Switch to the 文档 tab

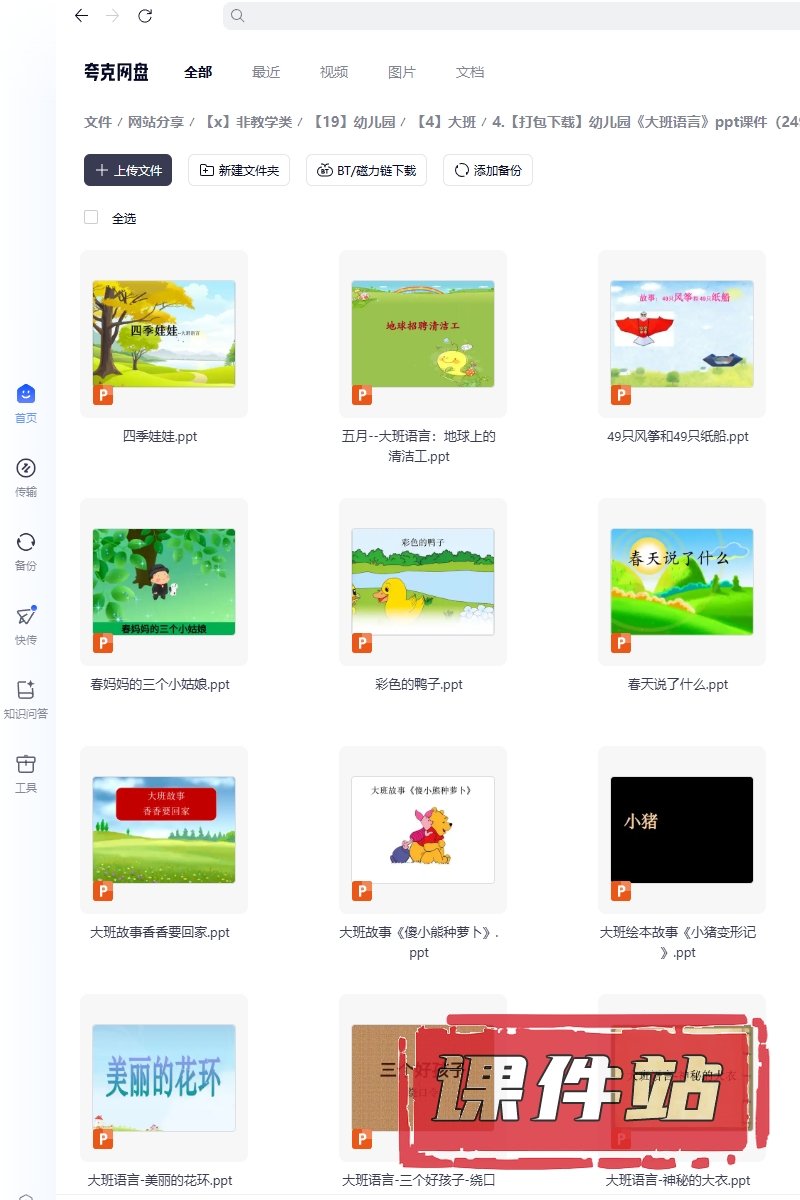point(470,72)
